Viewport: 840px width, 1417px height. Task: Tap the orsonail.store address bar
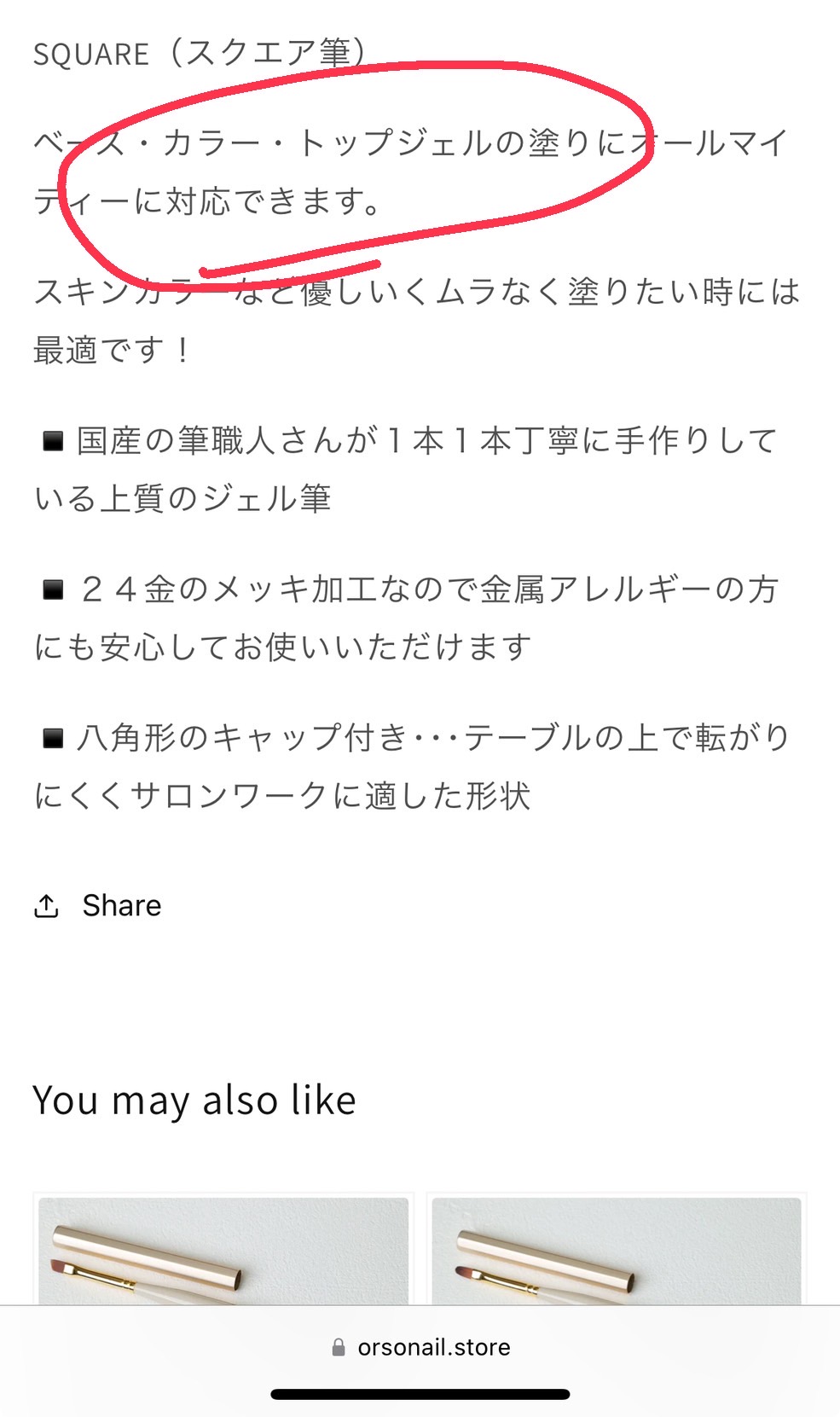[421, 1347]
